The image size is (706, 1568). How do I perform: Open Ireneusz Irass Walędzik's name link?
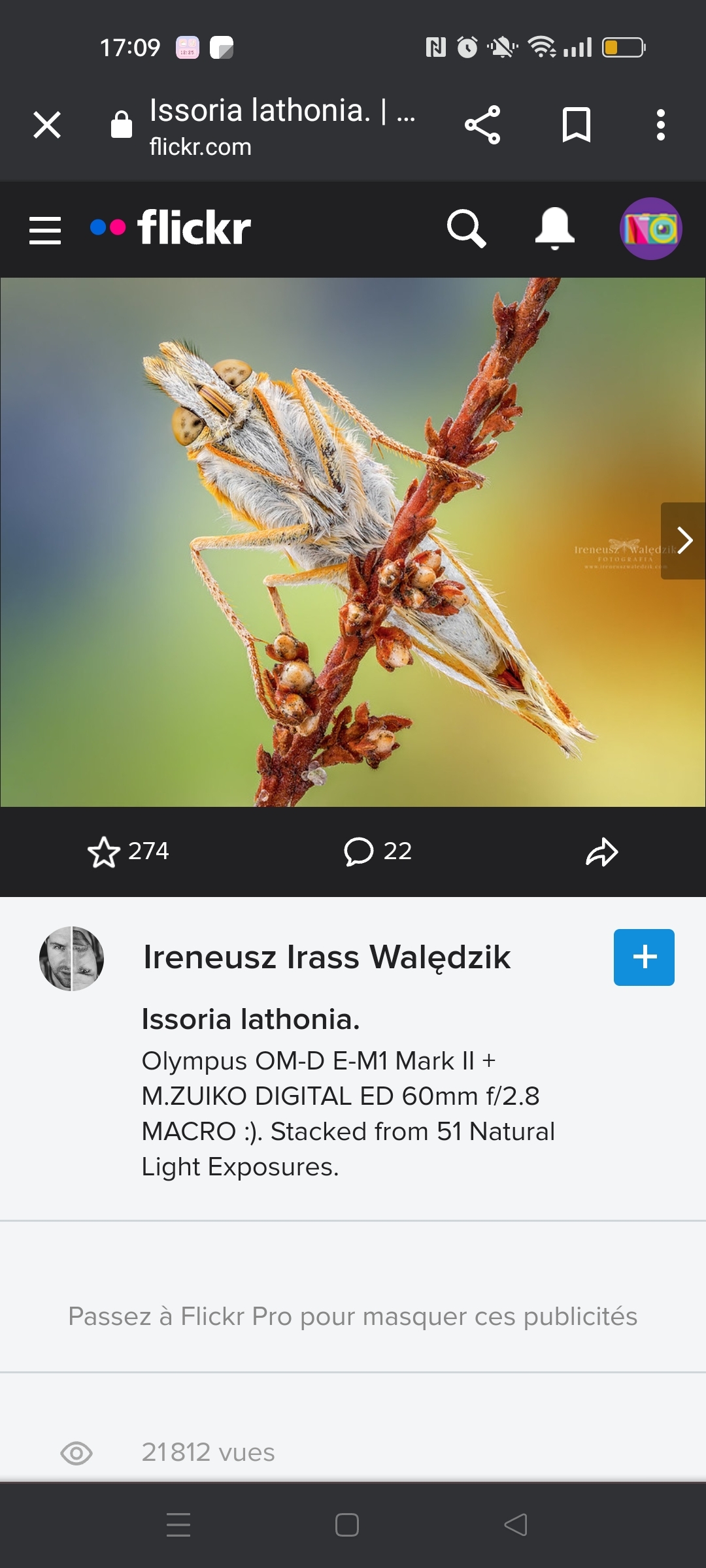pyautogui.click(x=327, y=957)
